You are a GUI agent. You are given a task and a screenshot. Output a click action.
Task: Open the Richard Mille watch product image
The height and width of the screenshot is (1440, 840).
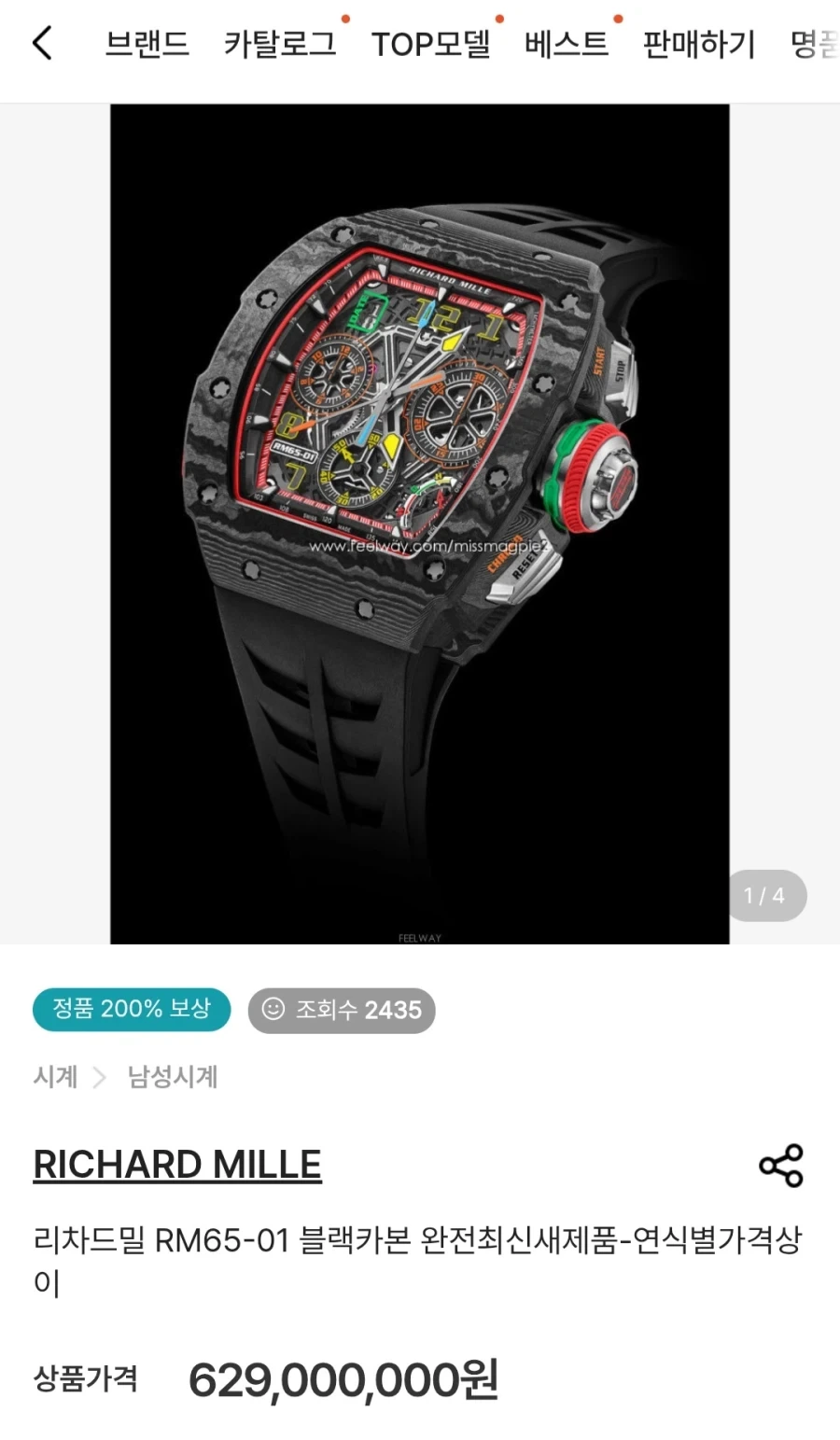pos(419,524)
